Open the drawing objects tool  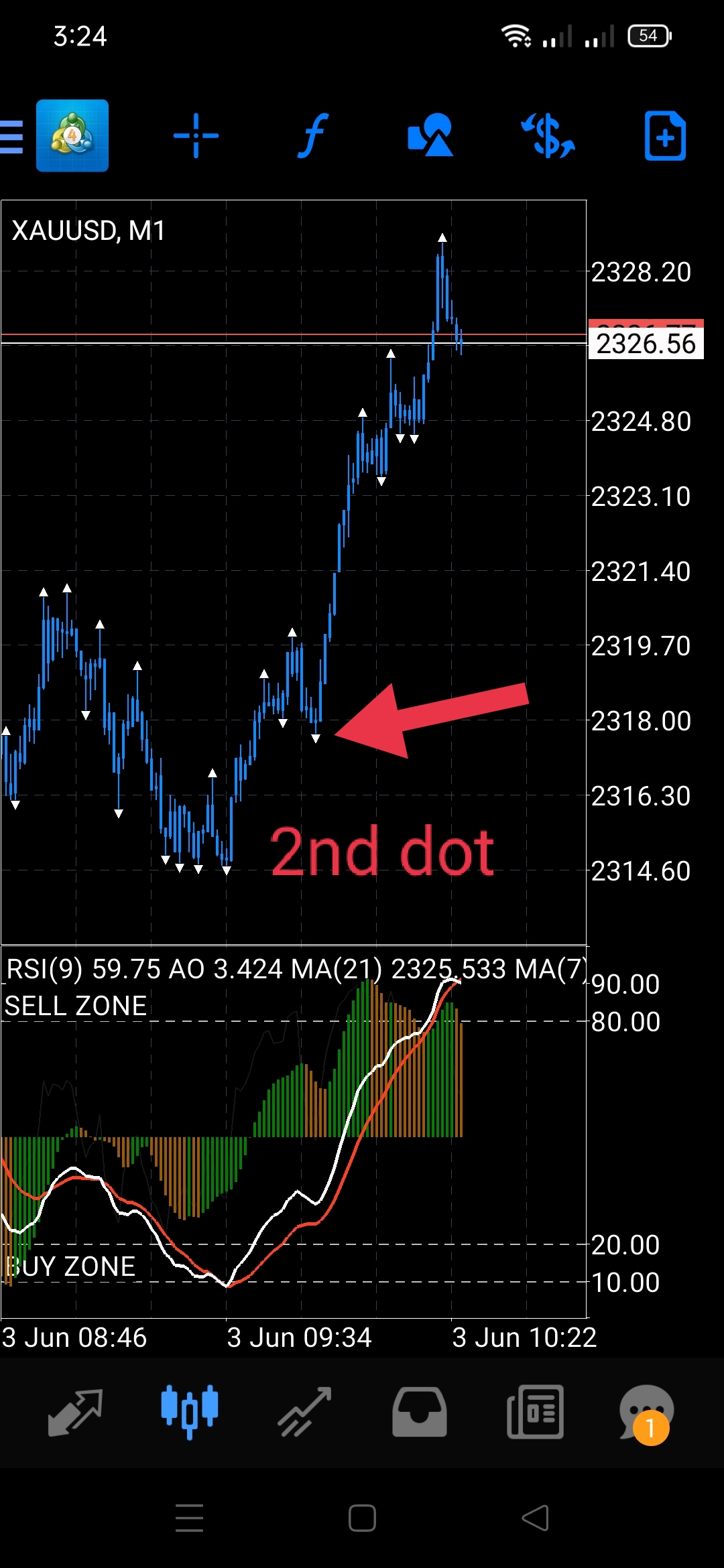430,136
